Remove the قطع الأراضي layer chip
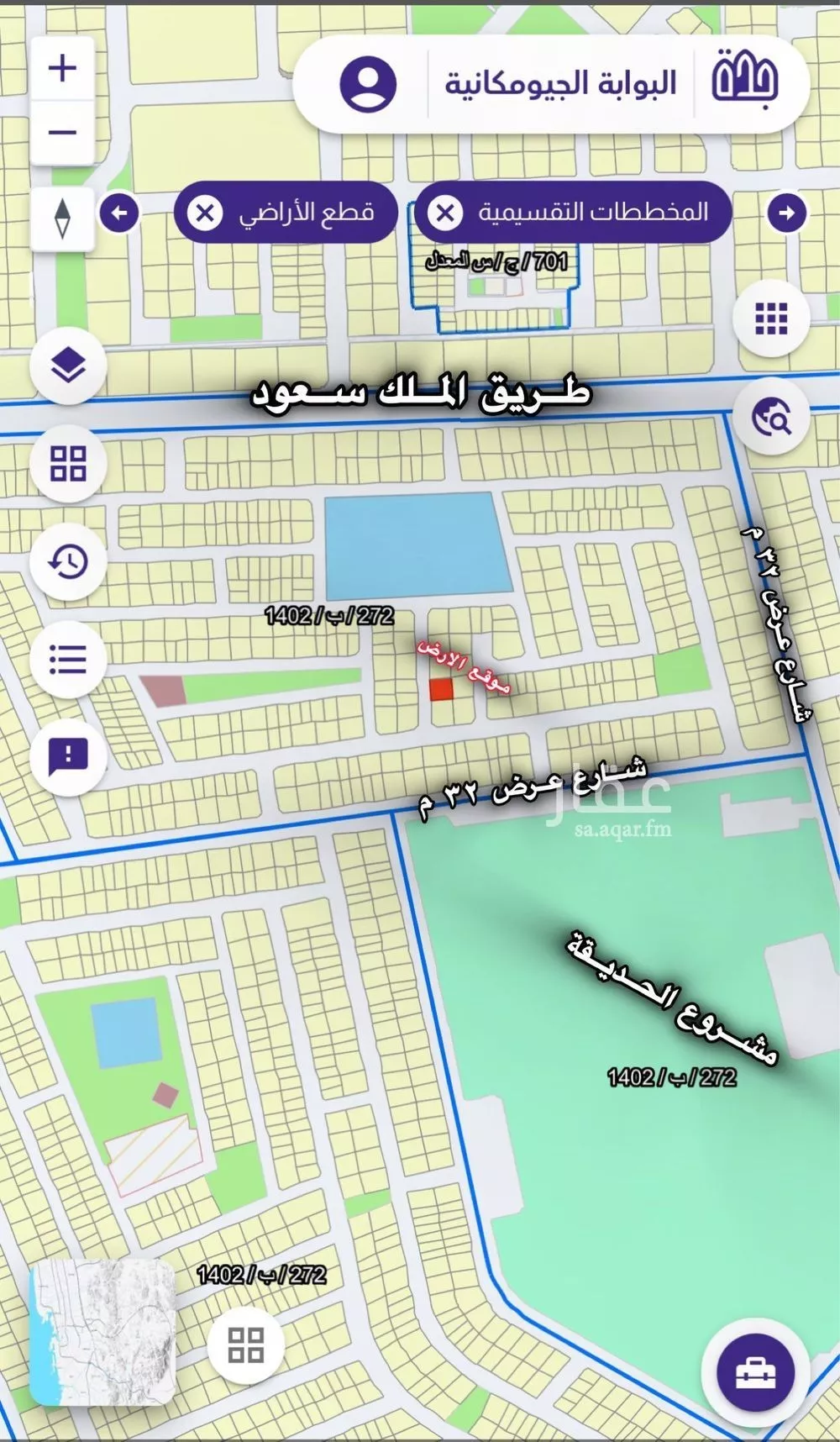The width and height of the screenshot is (840, 1442). click(x=205, y=213)
